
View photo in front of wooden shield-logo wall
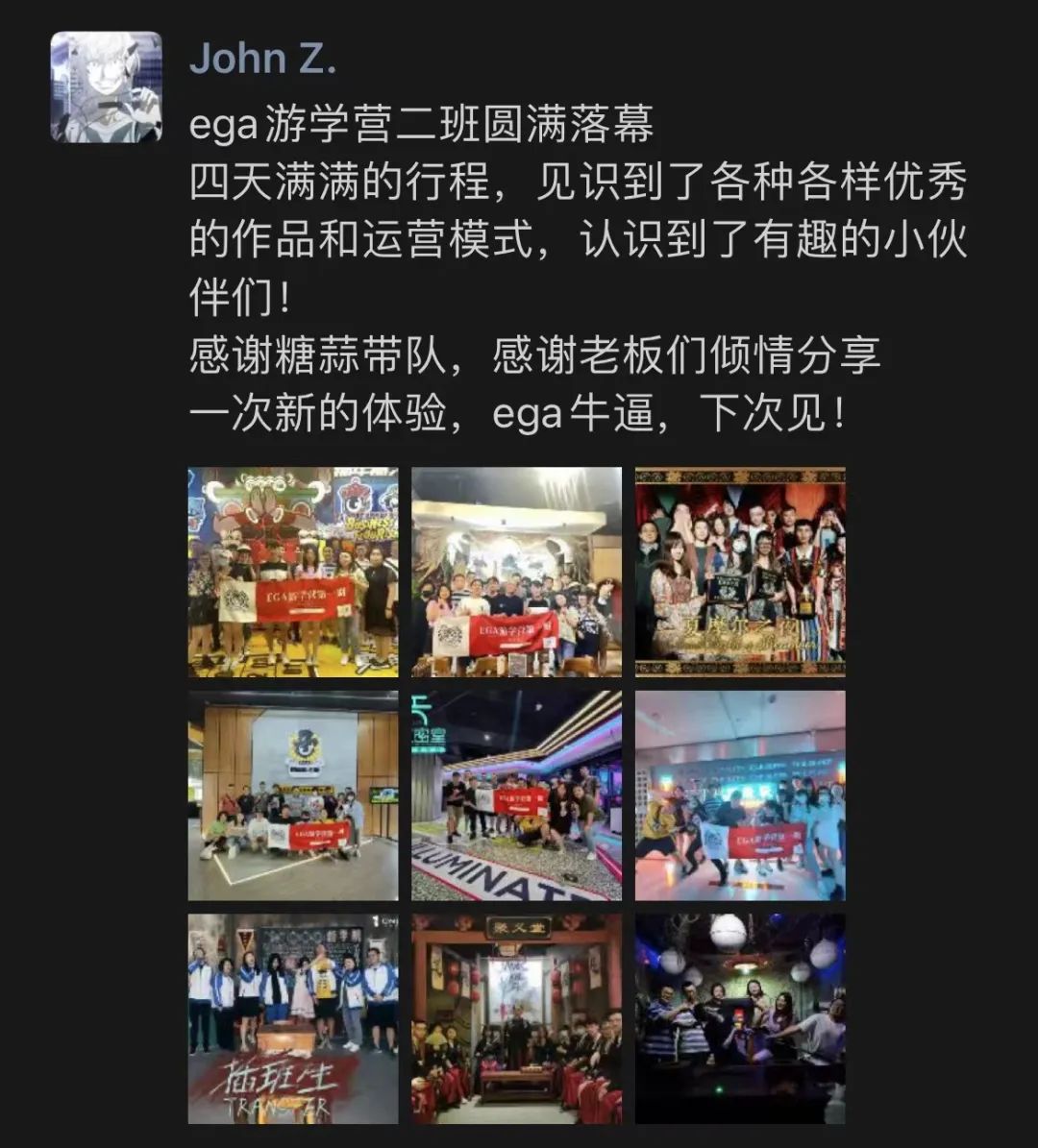(x=292, y=795)
